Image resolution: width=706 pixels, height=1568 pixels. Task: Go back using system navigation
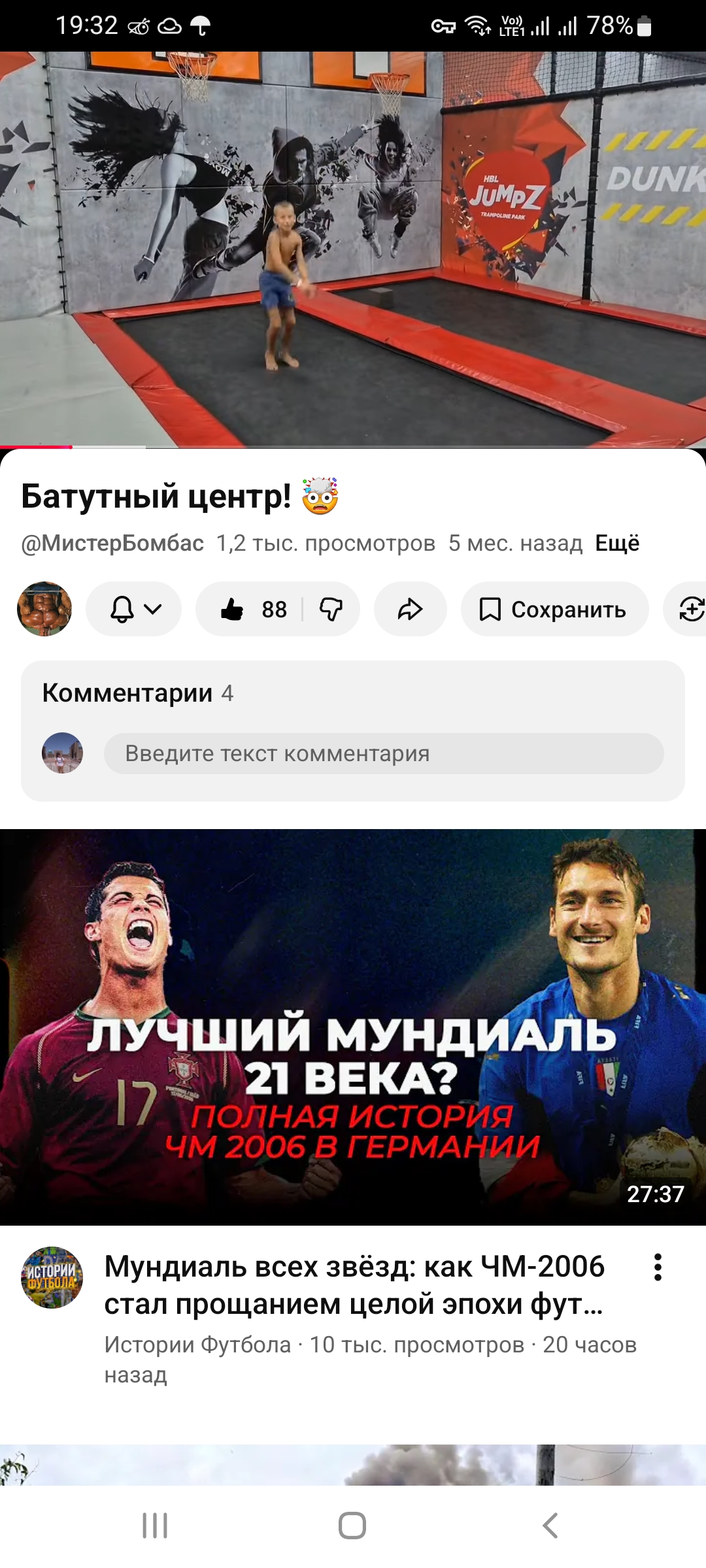tap(550, 1526)
